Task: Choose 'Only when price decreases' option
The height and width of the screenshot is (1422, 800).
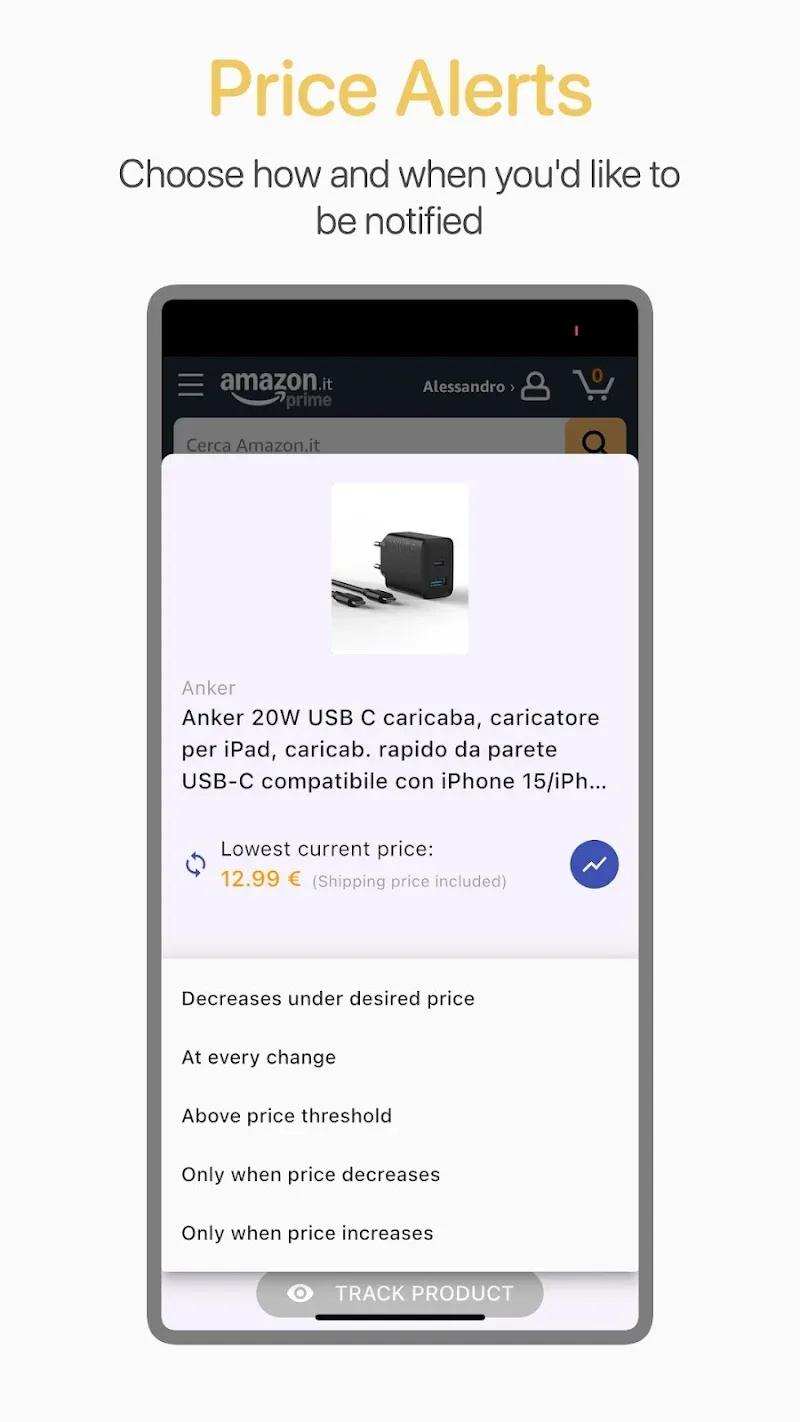Action: 310,1174
